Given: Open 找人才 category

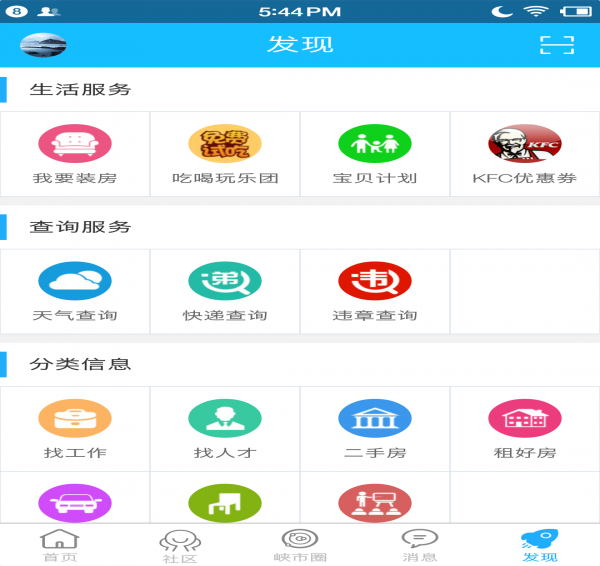Looking at the screenshot, I should 225,428.
